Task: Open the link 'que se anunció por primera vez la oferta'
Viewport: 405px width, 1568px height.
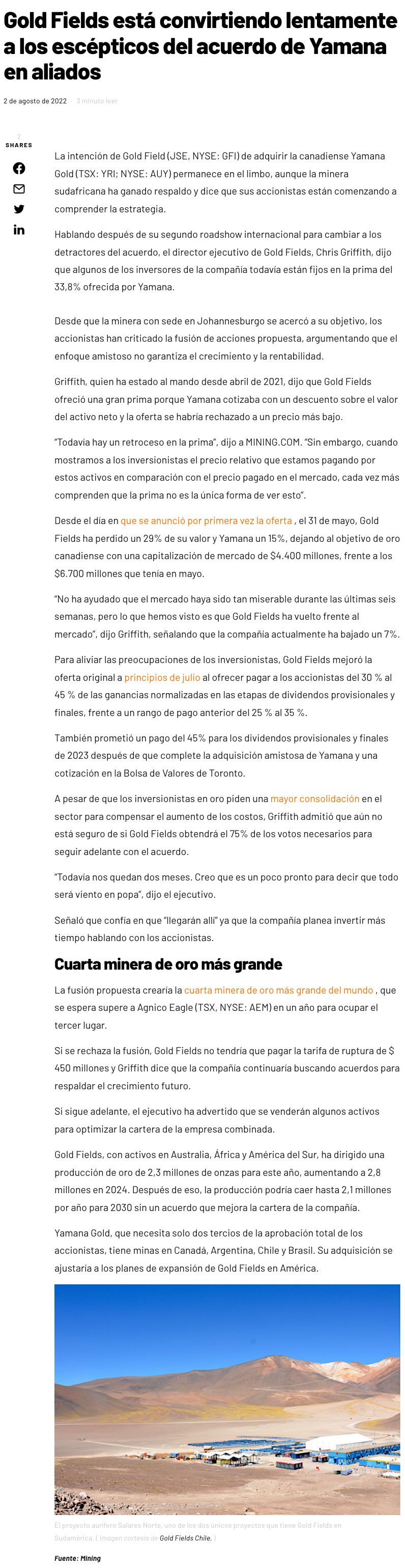Action: [206, 520]
